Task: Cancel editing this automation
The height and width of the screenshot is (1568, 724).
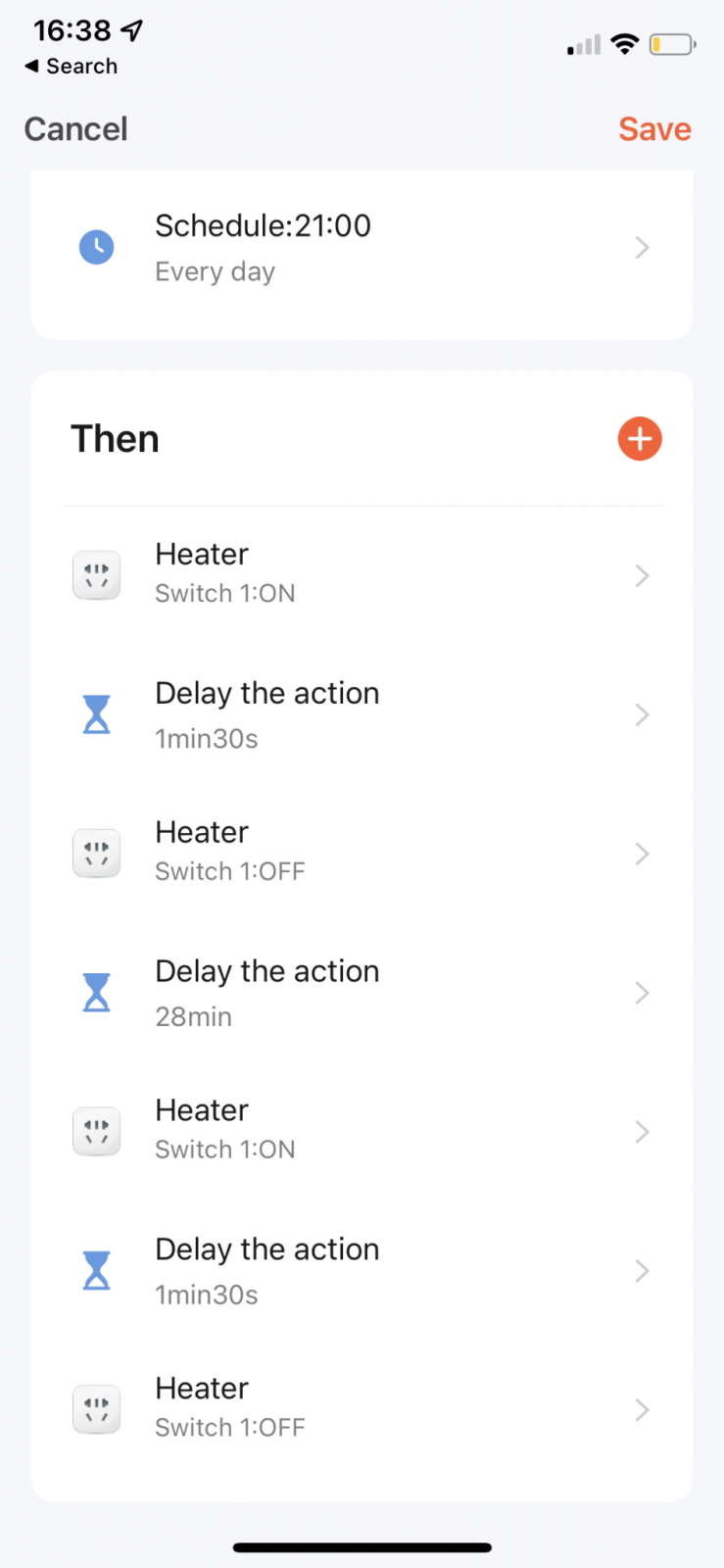Action: point(75,129)
